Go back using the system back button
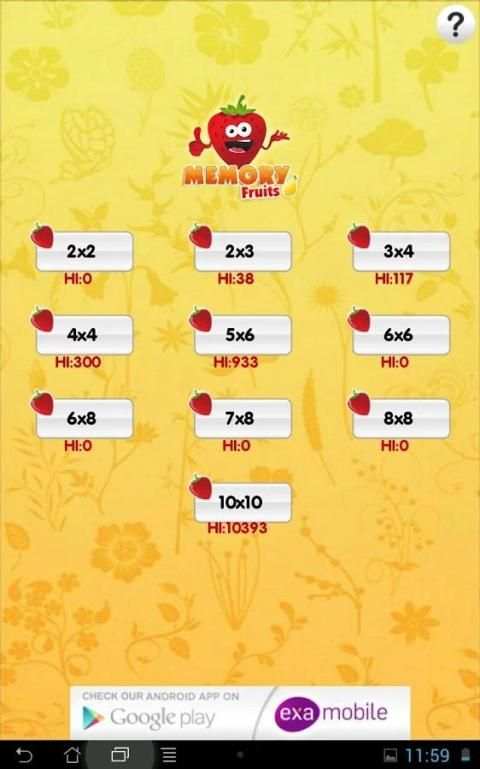The height and width of the screenshot is (769, 480). 24,755
